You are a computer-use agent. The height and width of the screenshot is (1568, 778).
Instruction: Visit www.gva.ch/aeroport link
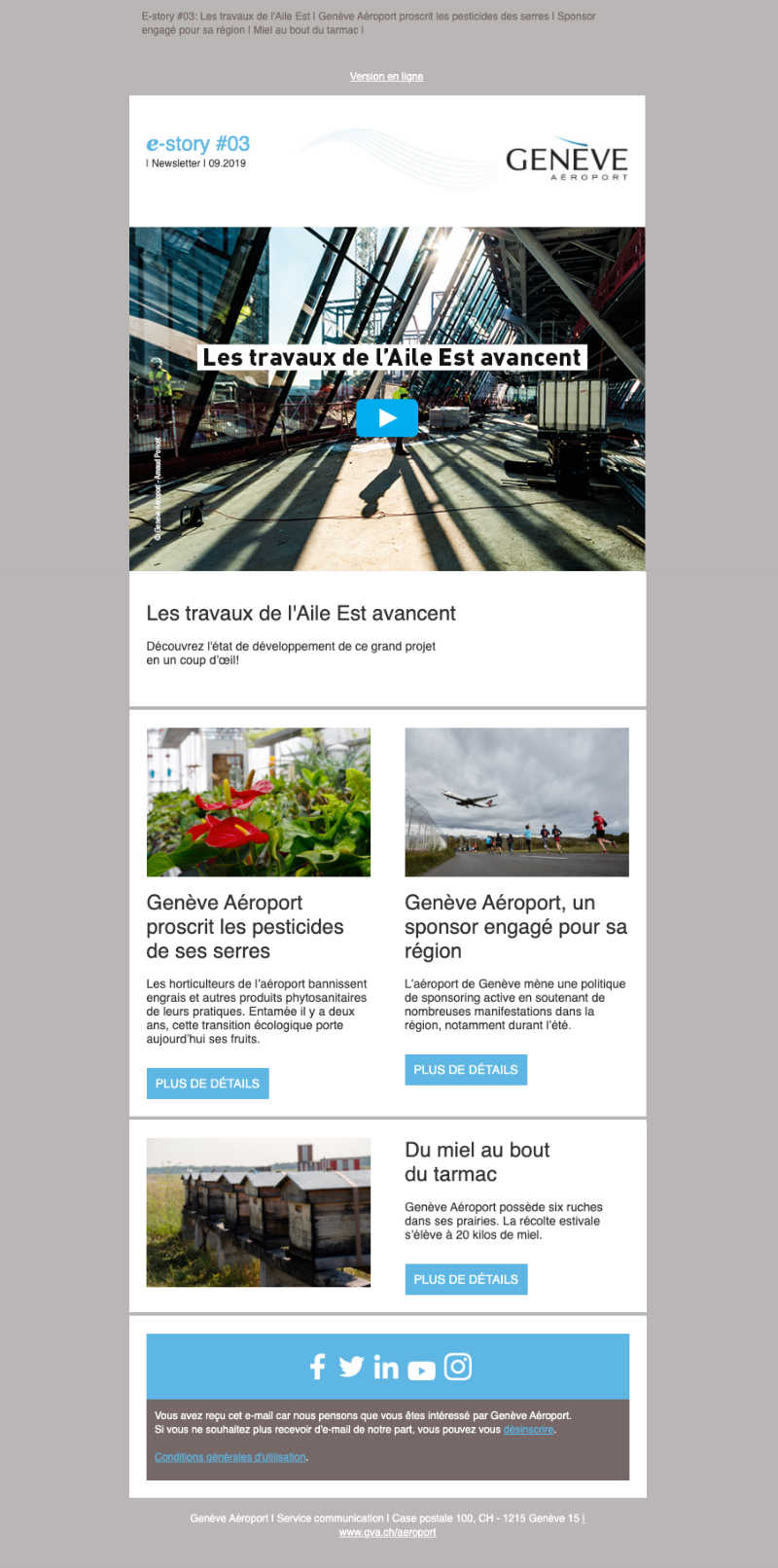(387, 1532)
